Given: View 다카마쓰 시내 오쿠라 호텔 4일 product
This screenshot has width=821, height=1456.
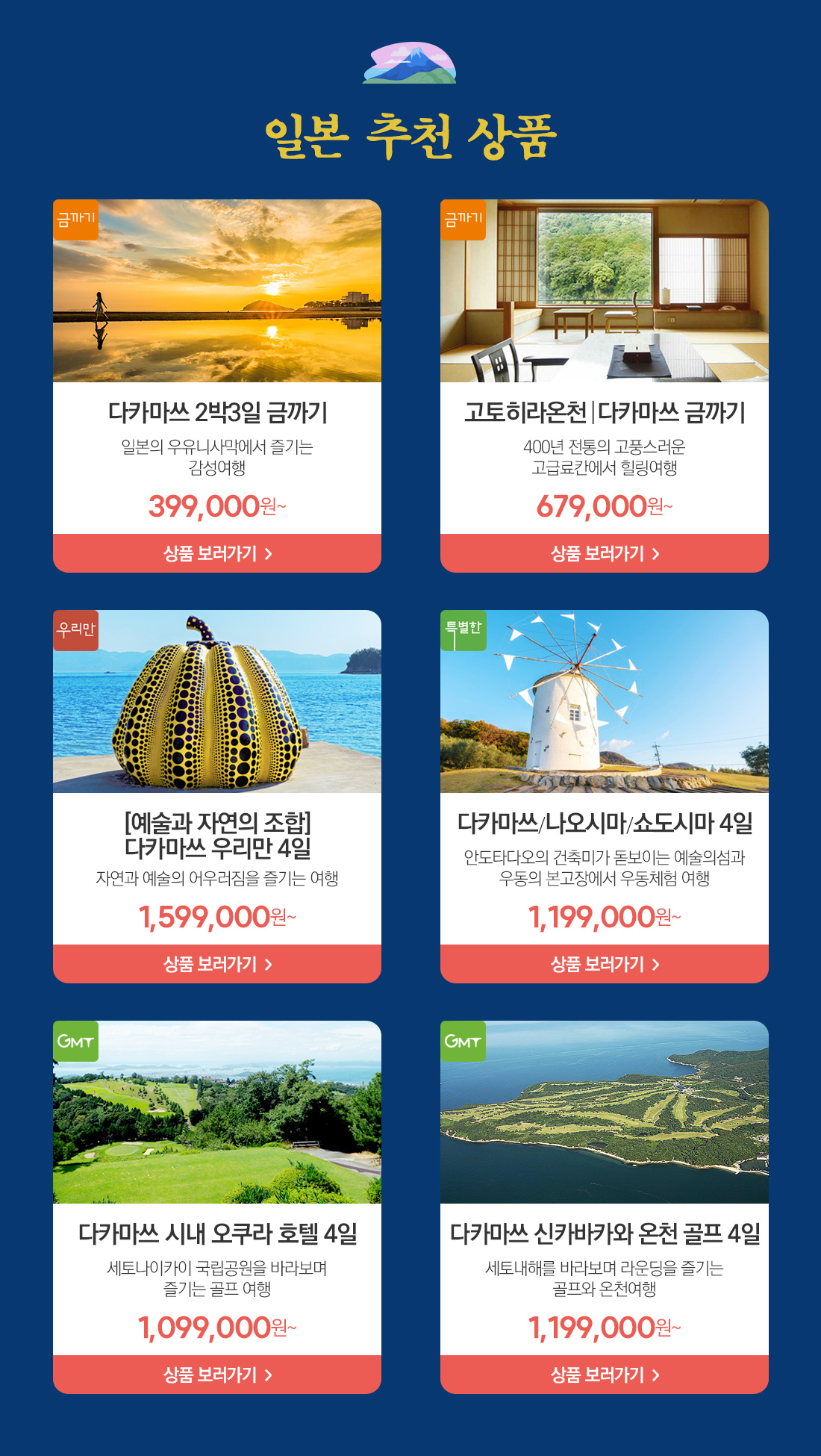Looking at the screenshot, I should click(217, 1375).
